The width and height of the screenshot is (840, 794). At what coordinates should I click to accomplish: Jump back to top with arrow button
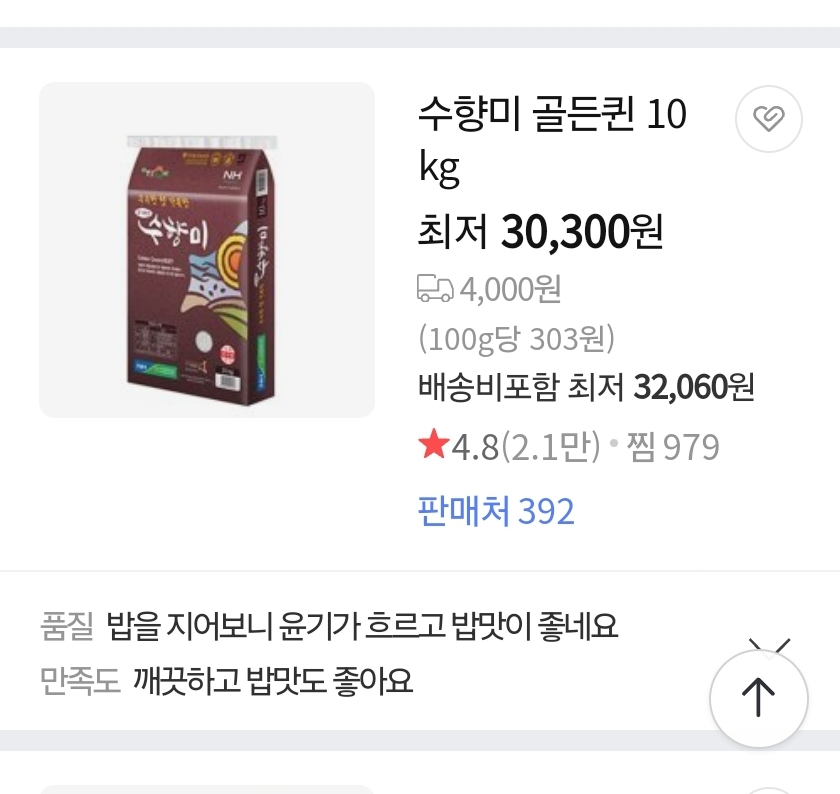click(759, 697)
